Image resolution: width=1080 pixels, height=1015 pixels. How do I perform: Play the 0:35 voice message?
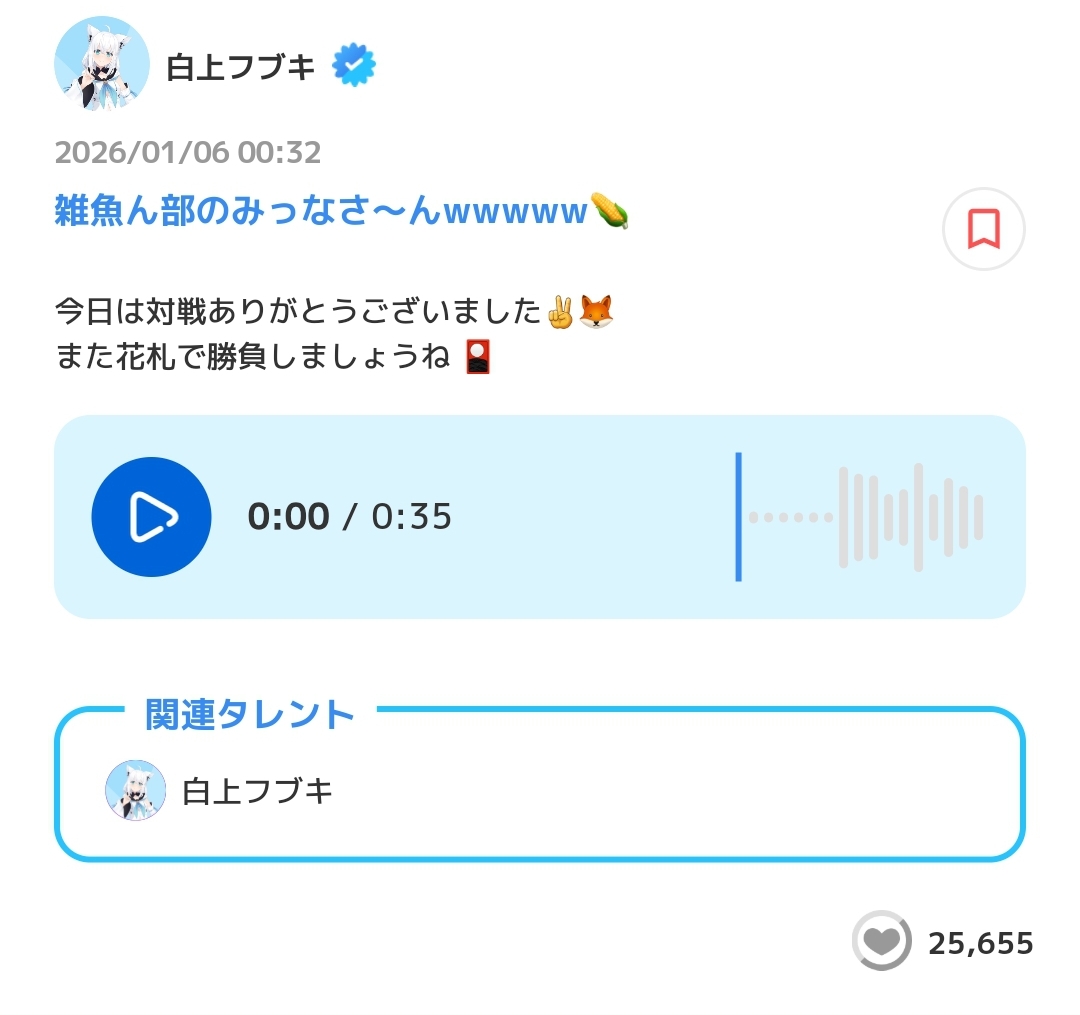(151, 517)
